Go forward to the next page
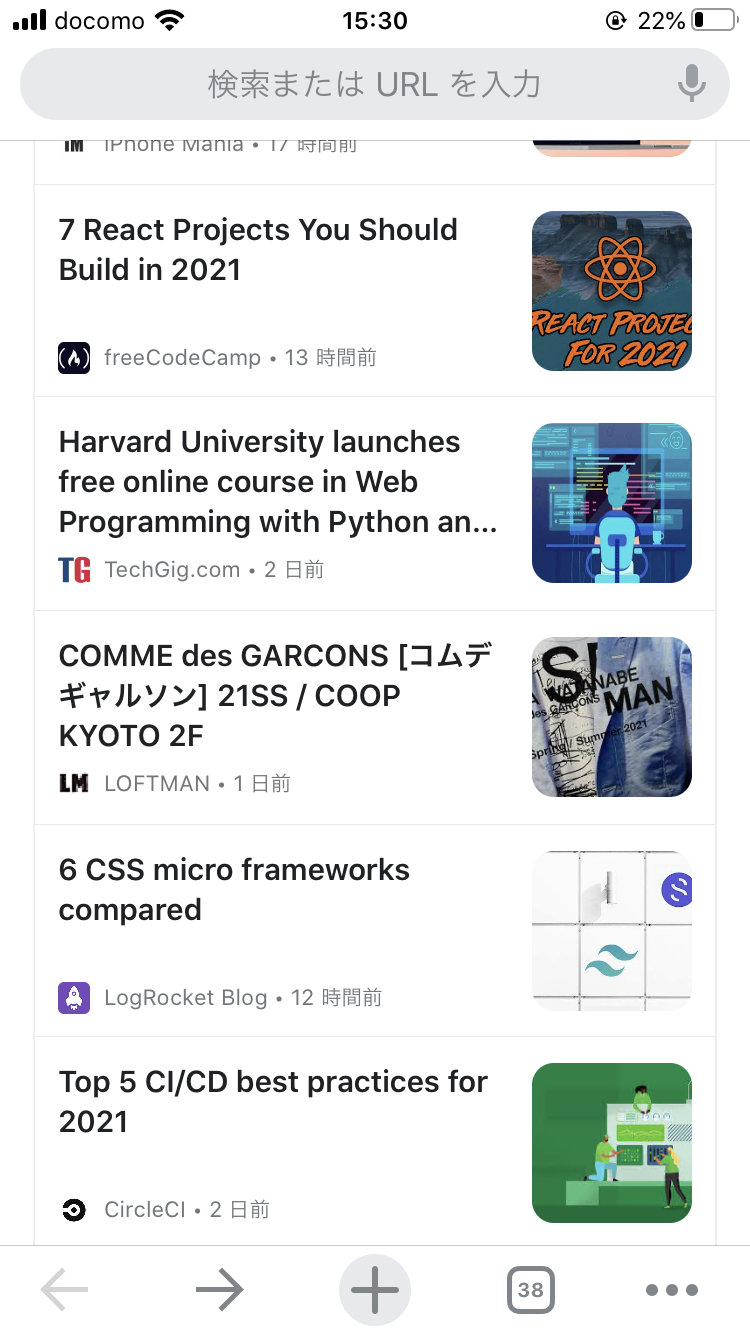Screen dimensions: 750x1334 (219, 1290)
